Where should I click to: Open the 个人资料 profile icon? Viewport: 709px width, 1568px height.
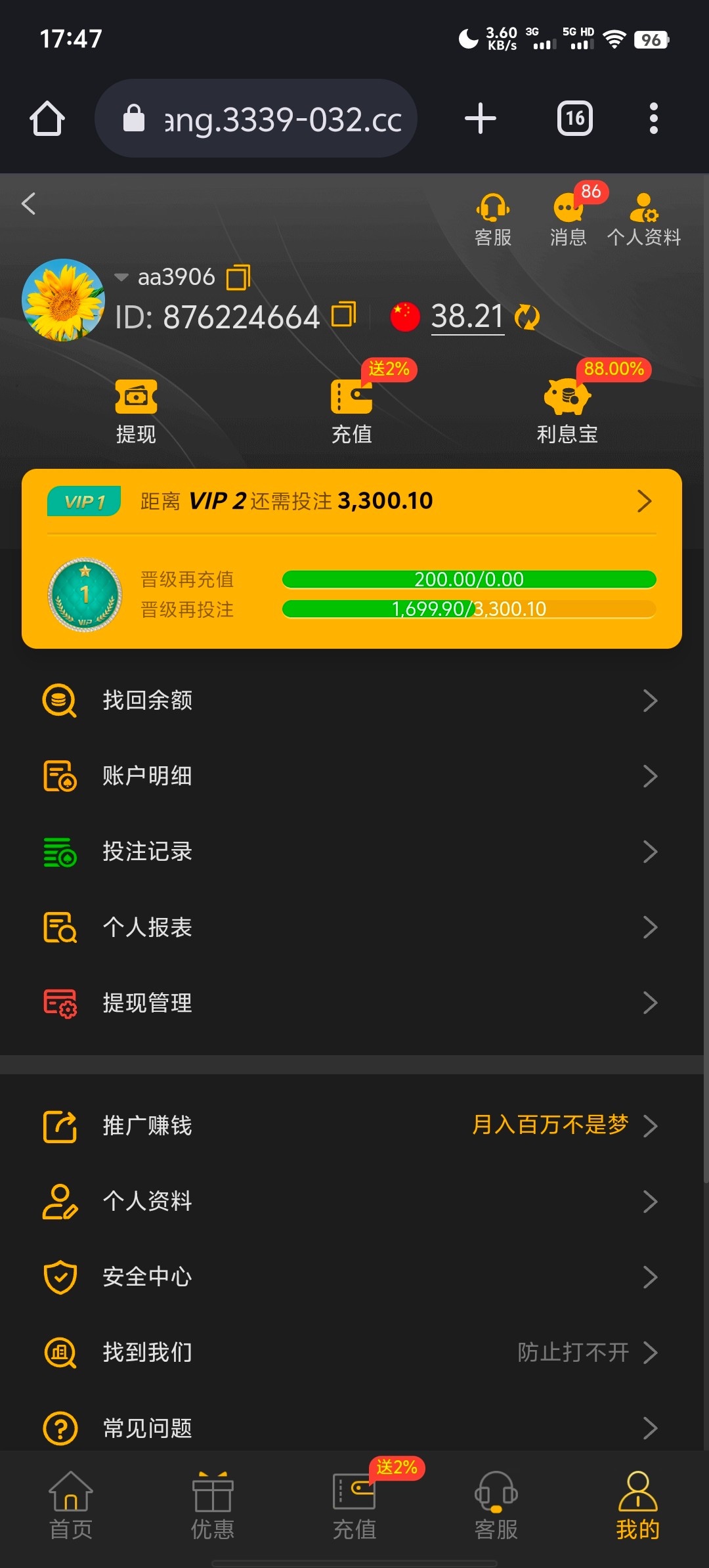(643, 217)
